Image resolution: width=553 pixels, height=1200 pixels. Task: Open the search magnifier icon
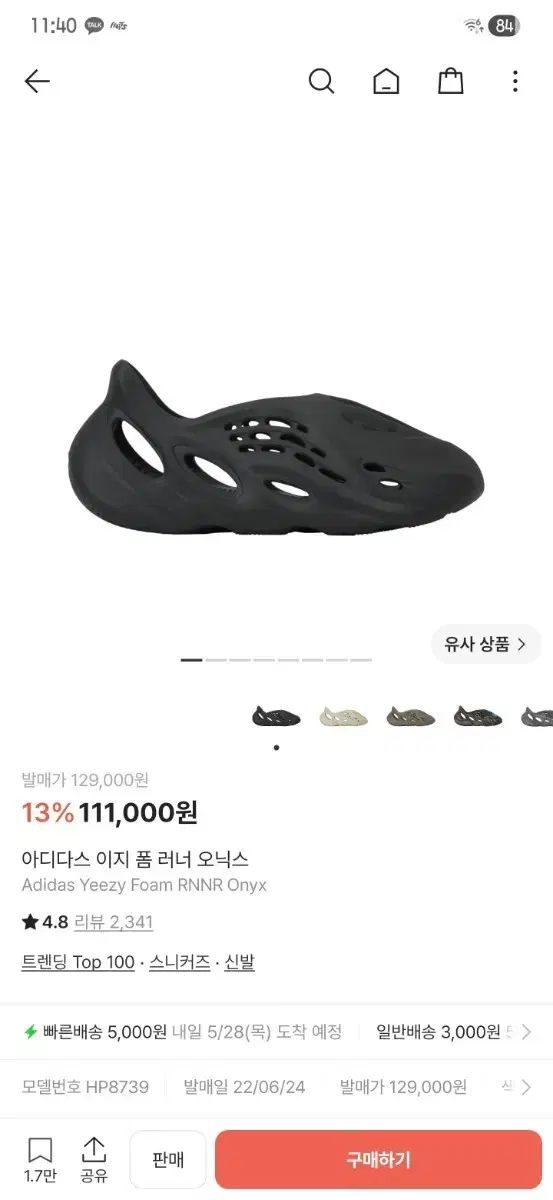321,82
